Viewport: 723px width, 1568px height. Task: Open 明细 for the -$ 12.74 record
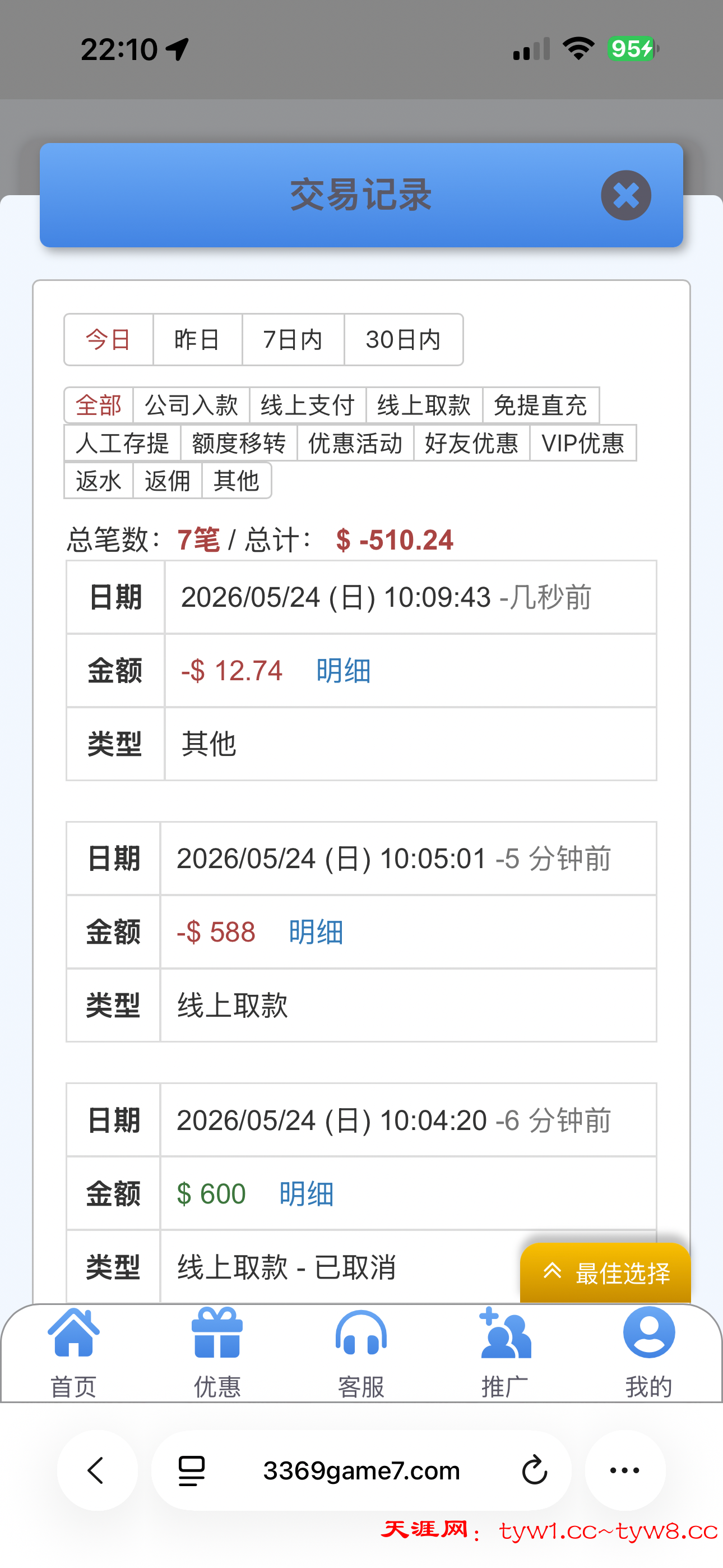[343, 670]
